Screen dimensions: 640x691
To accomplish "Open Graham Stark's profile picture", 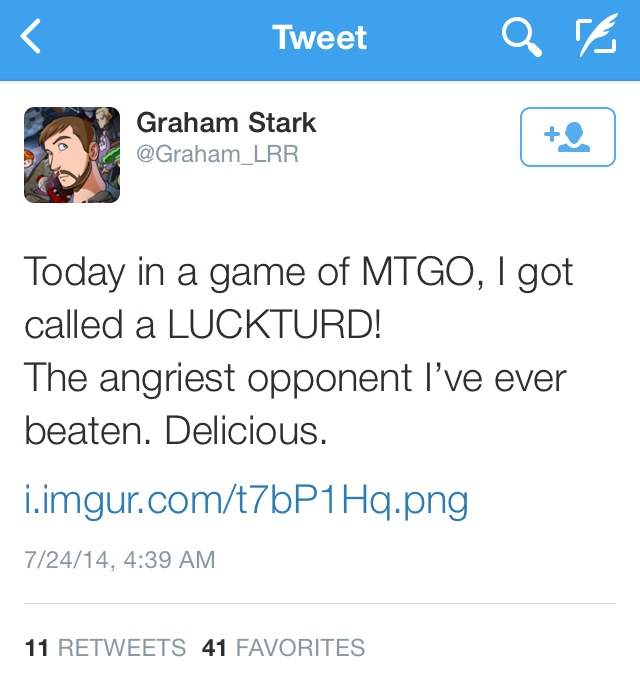I will pos(73,154).
